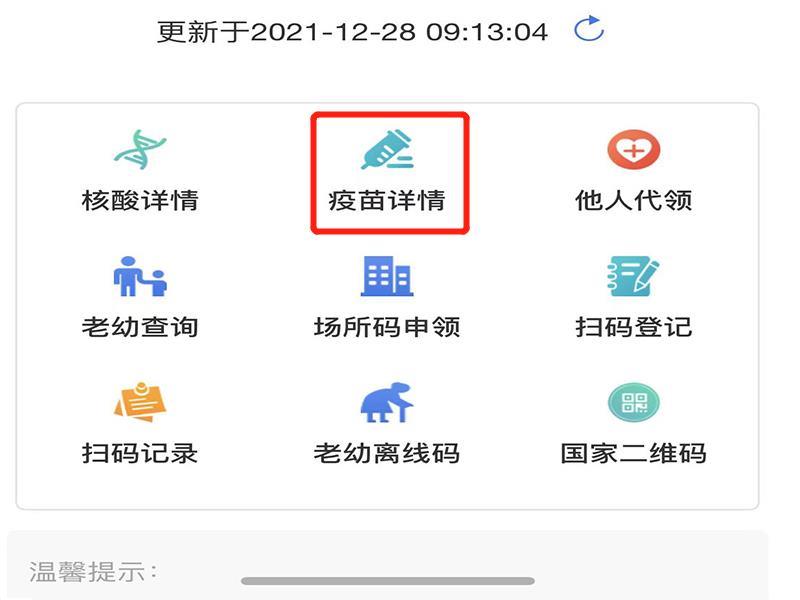Open 国家二维码 national QR code

click(x=634, y=425)
